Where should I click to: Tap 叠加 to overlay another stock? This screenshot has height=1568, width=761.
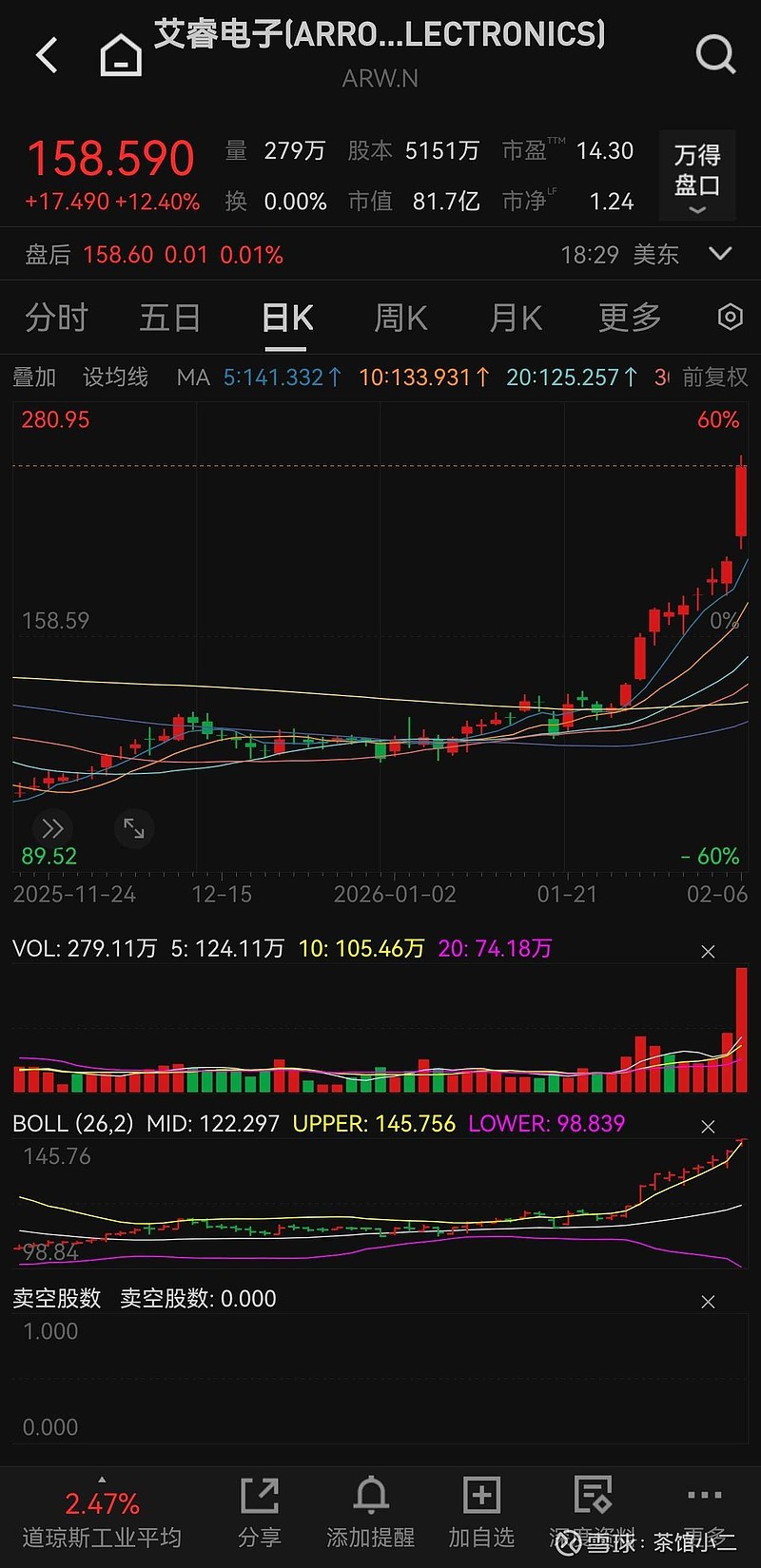coord(34,377)
